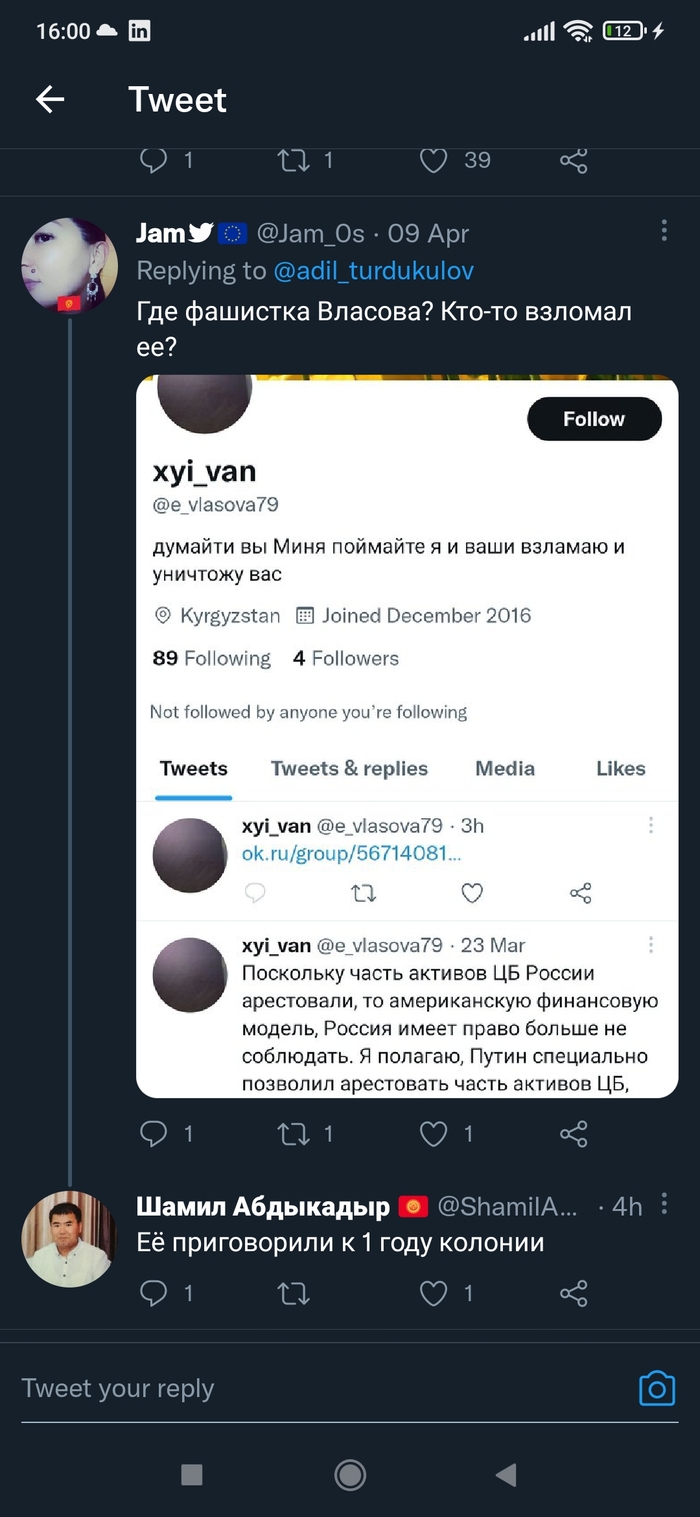Reply to Jam's tweet

[153, 1133]
